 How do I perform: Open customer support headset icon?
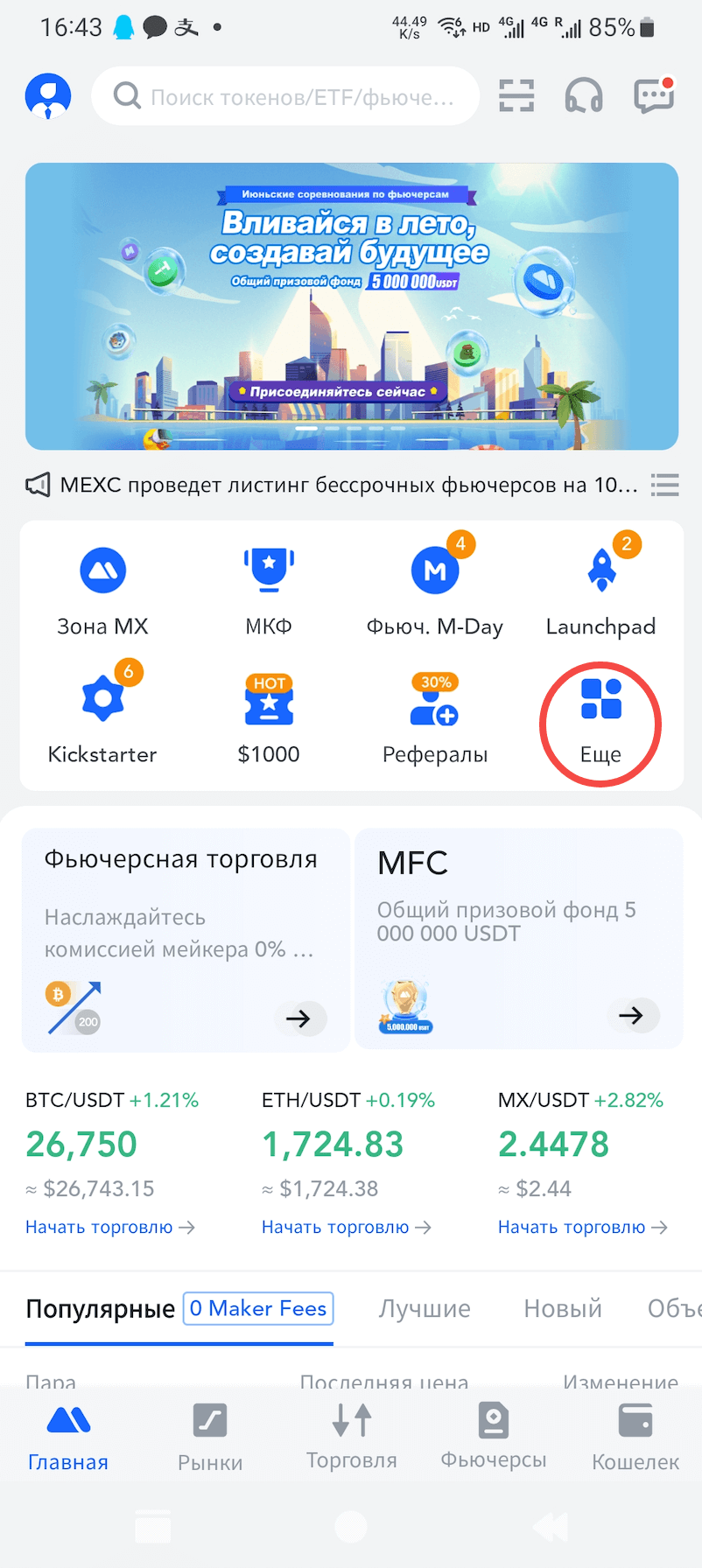584,96
